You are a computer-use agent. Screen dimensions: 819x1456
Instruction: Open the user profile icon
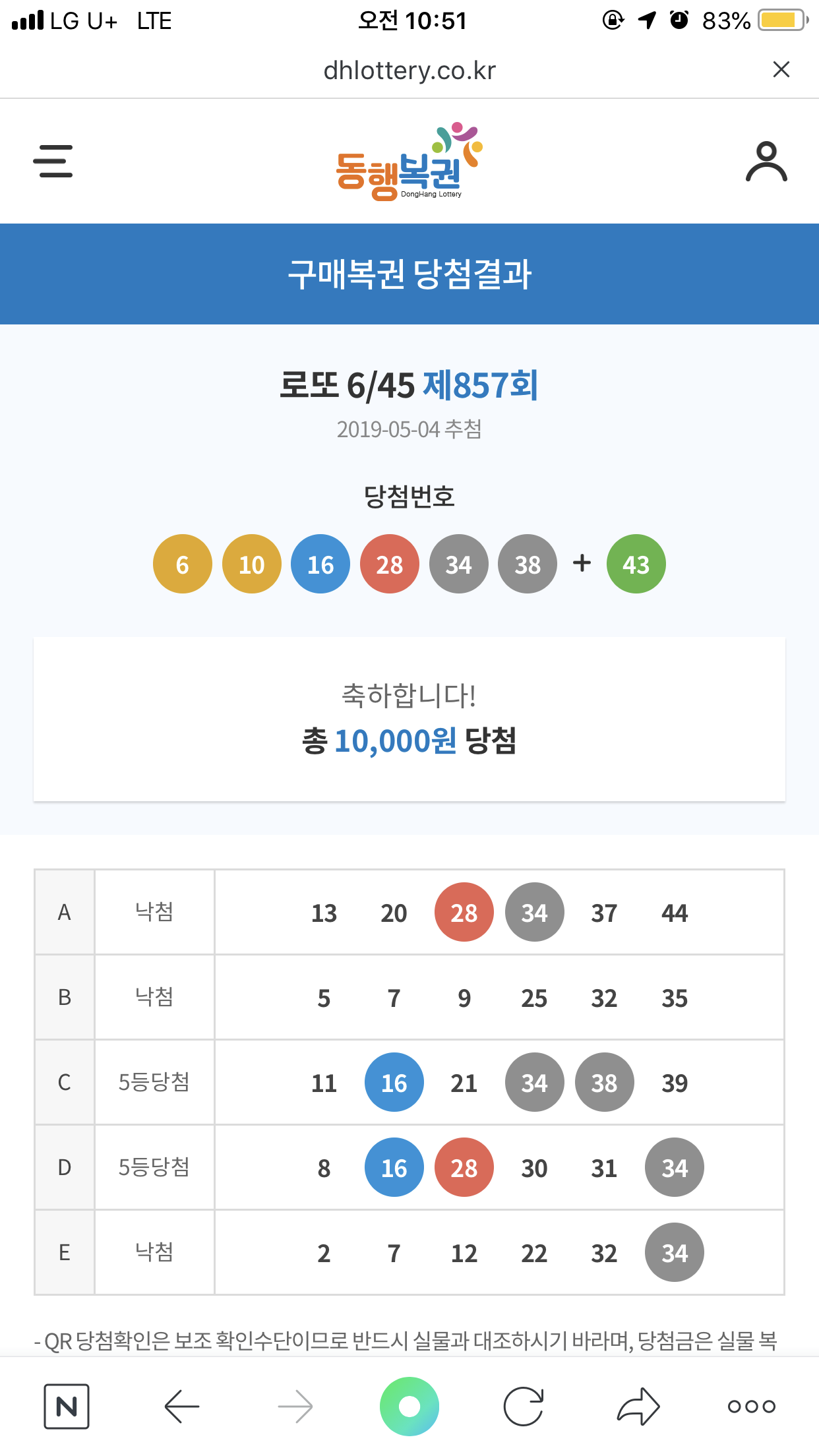tap(766, 162)
